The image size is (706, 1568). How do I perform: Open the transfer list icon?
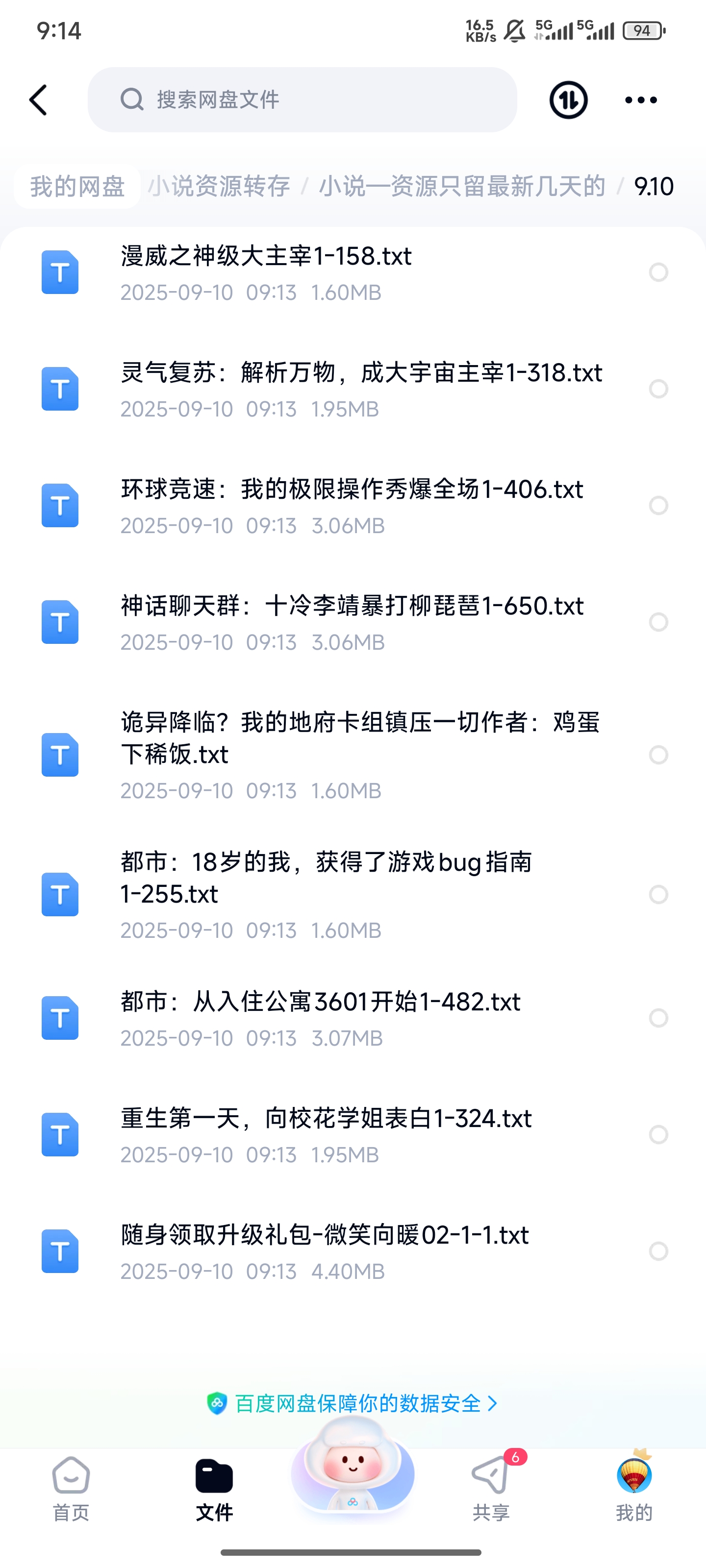(568, 100)
